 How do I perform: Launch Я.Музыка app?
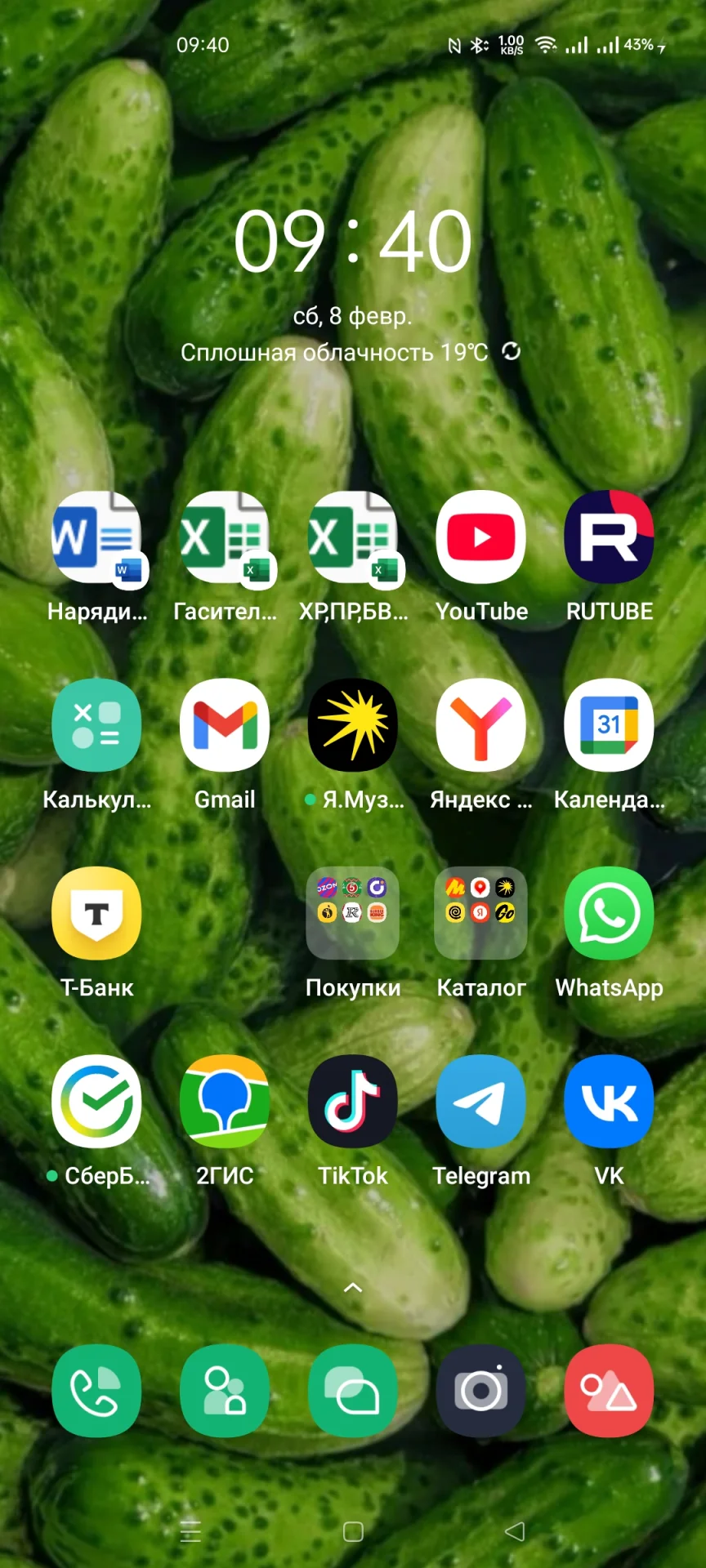353,725
